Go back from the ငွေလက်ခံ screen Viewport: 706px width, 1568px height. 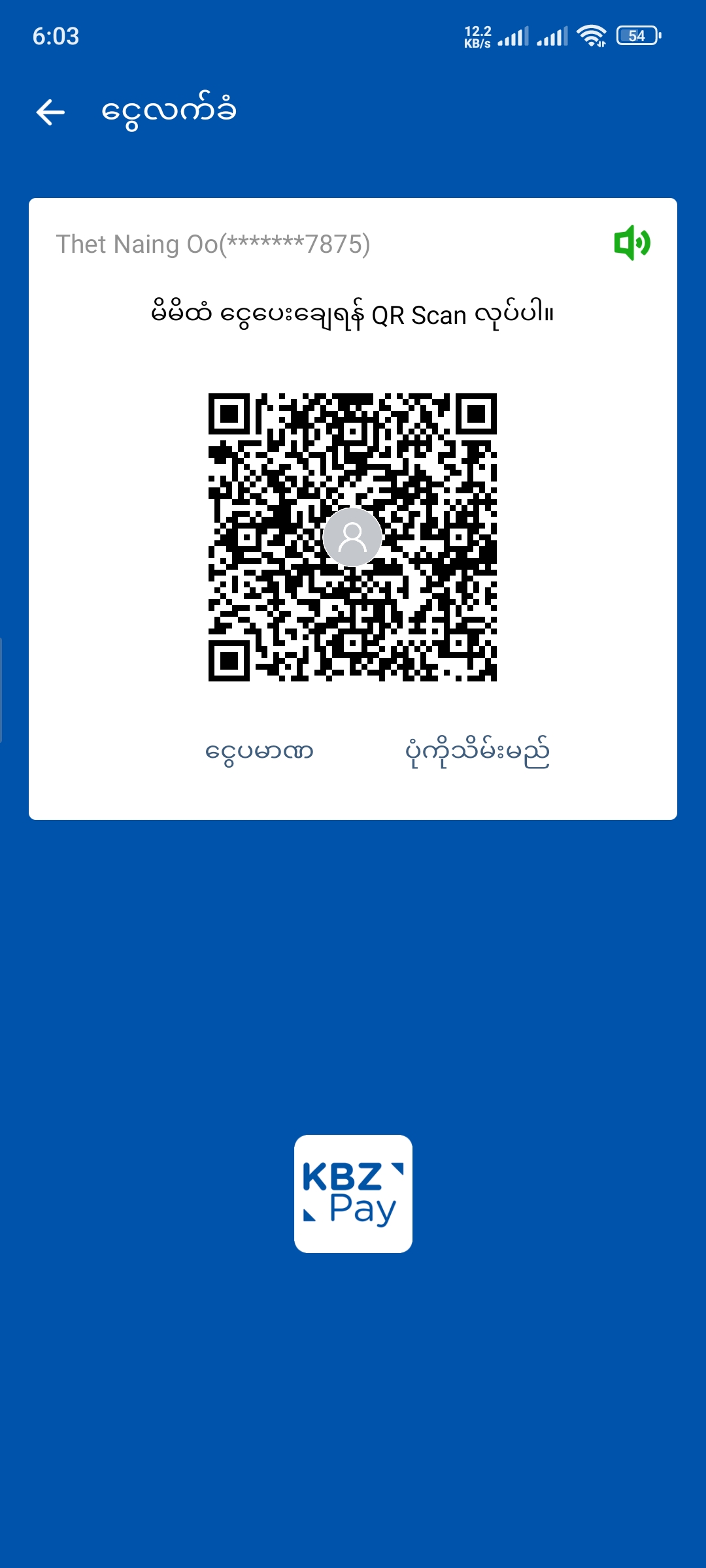point(50,112)
